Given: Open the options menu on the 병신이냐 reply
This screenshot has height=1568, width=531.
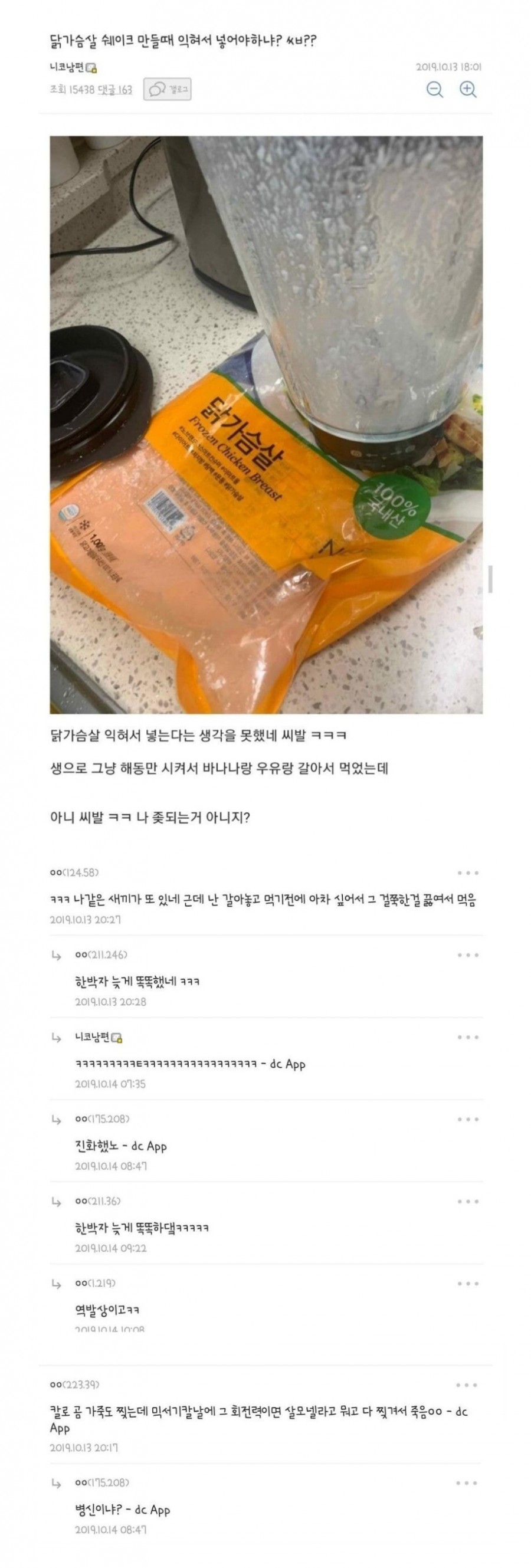Looking at the screenshot, I should point(467,1484).
